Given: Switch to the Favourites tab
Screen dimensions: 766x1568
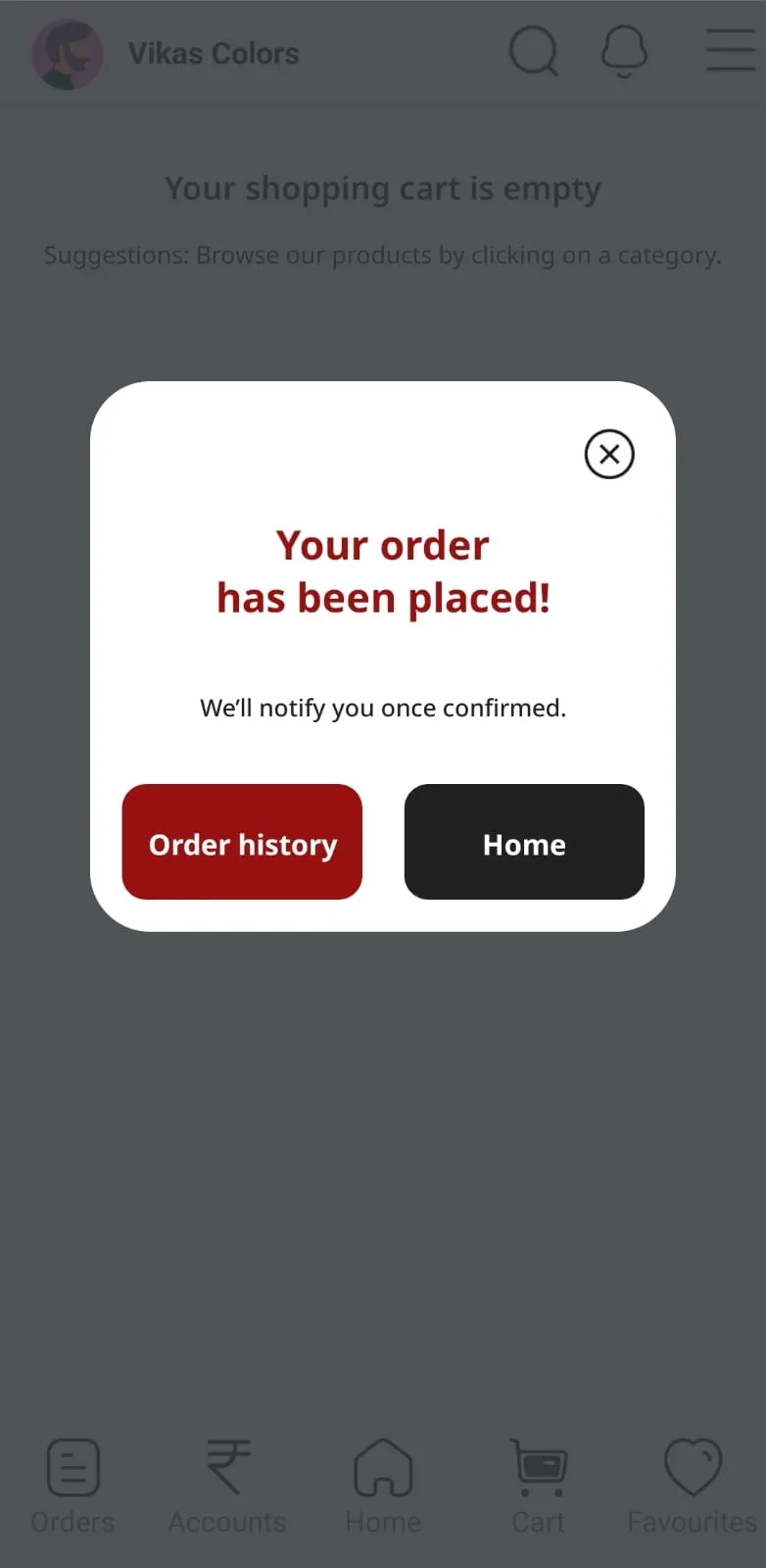Looking at the screenshot, I should (693, 1485).
